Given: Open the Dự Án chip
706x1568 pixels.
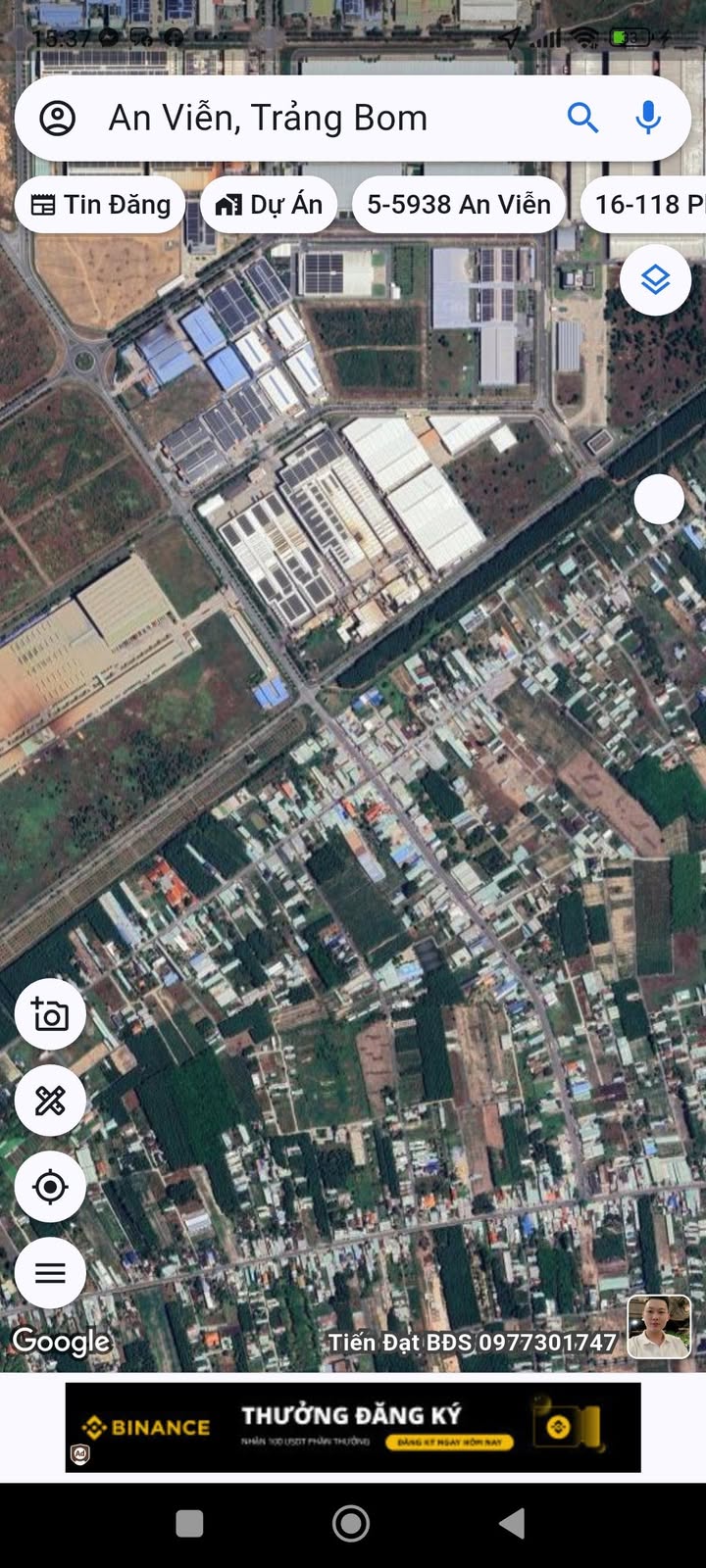Looking at the screenshot, I should 270,205.
